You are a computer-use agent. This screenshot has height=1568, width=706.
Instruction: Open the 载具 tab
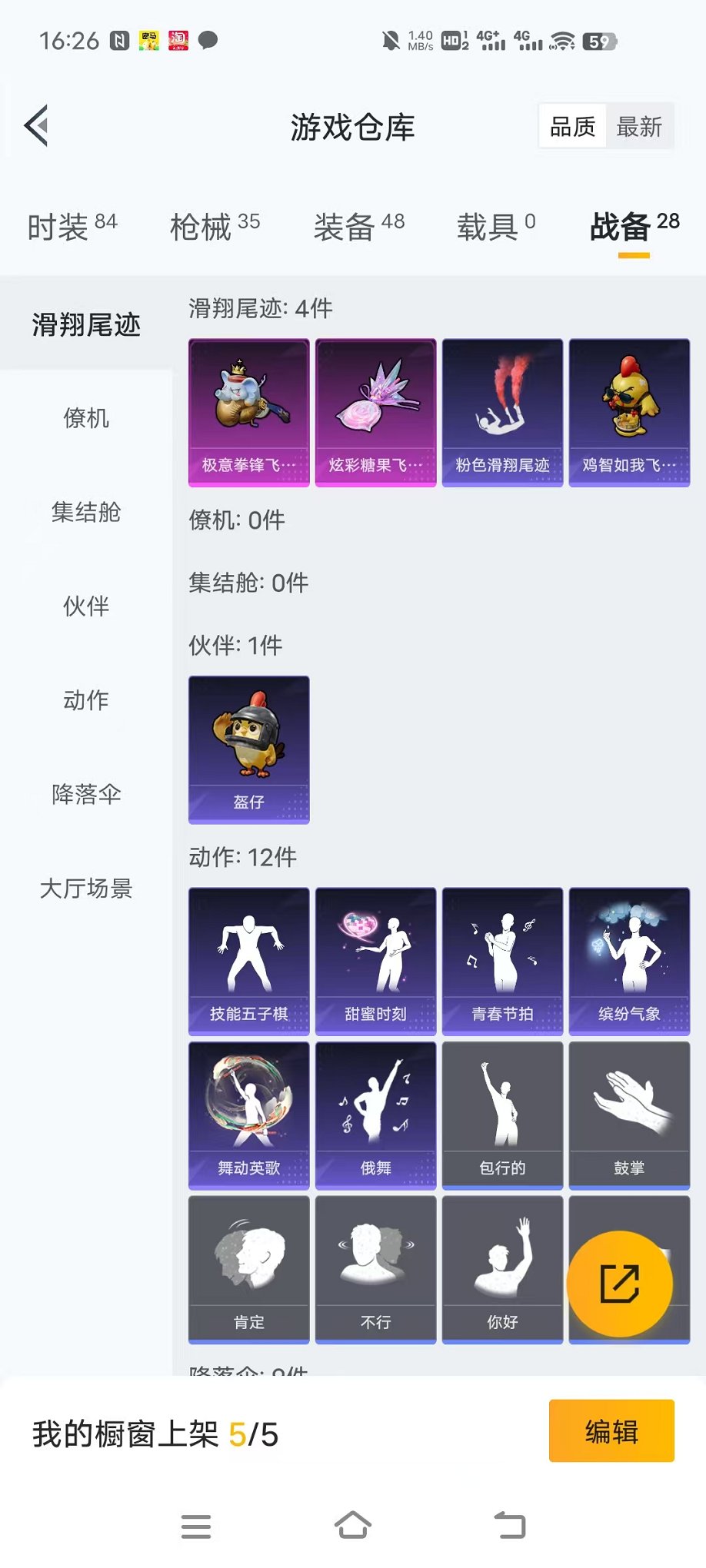[496, 227]
